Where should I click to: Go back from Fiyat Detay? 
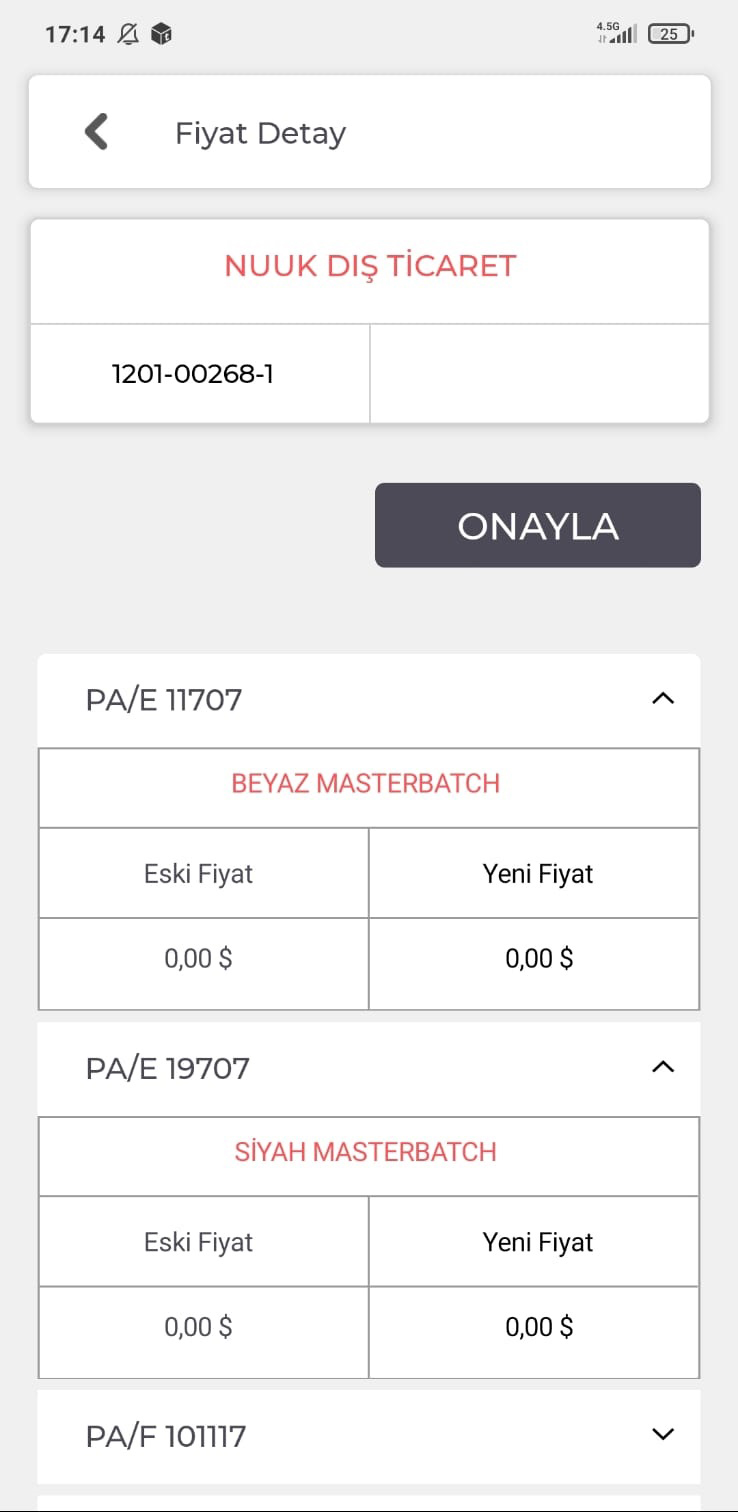[x=96, y=131]
